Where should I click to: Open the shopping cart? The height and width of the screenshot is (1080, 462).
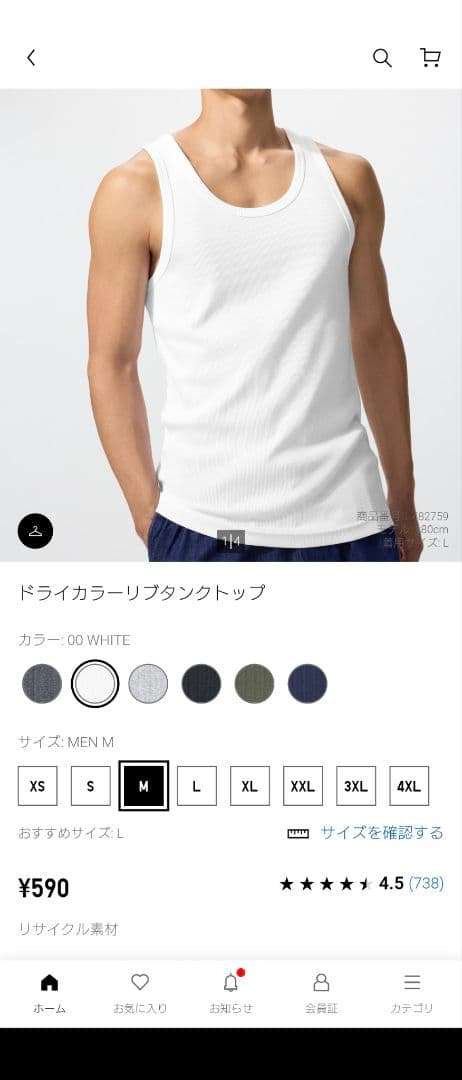pyautogui.click(x=430, y=58)
